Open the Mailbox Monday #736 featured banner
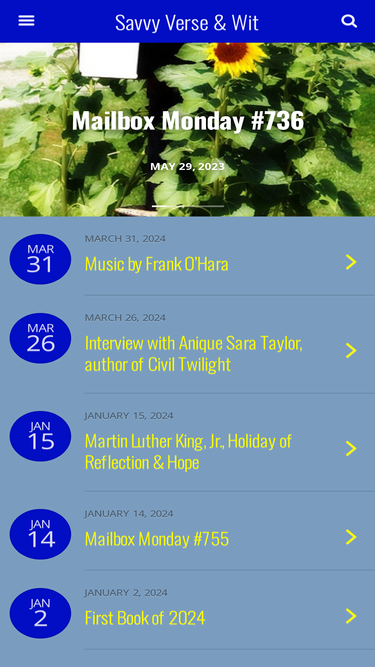Image resolution: width=375 pixels, height=667 pixels. 188,130
